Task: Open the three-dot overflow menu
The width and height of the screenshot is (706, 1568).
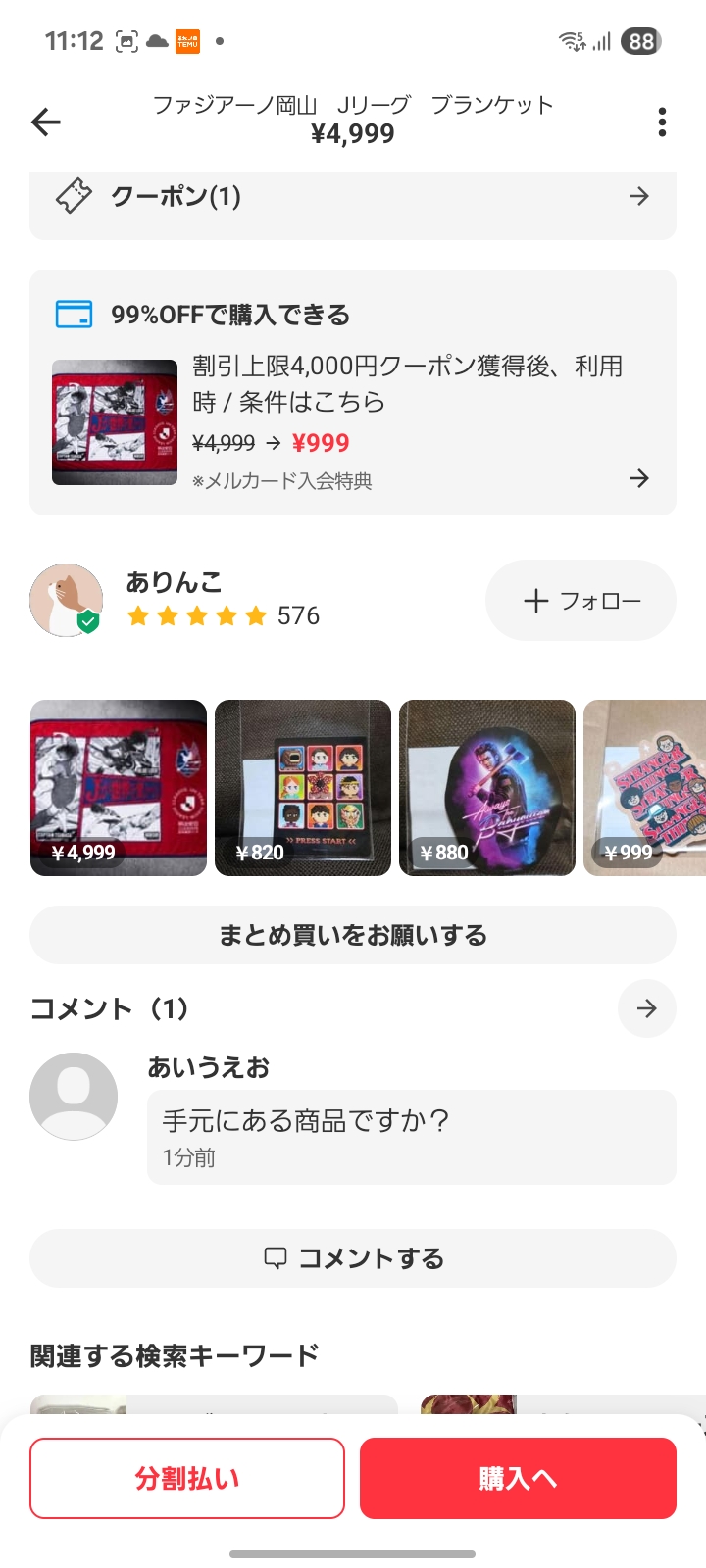Action: pos(662,122)
